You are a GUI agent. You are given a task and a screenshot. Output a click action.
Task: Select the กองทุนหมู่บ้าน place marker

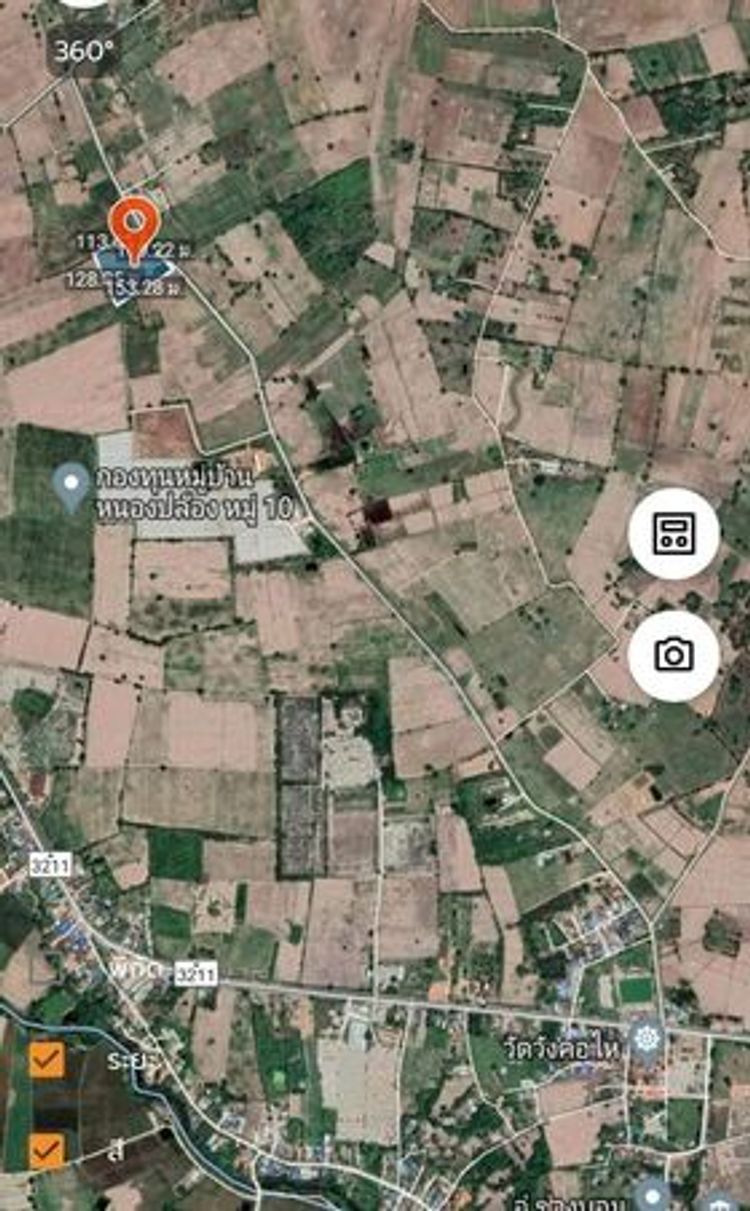71,487
